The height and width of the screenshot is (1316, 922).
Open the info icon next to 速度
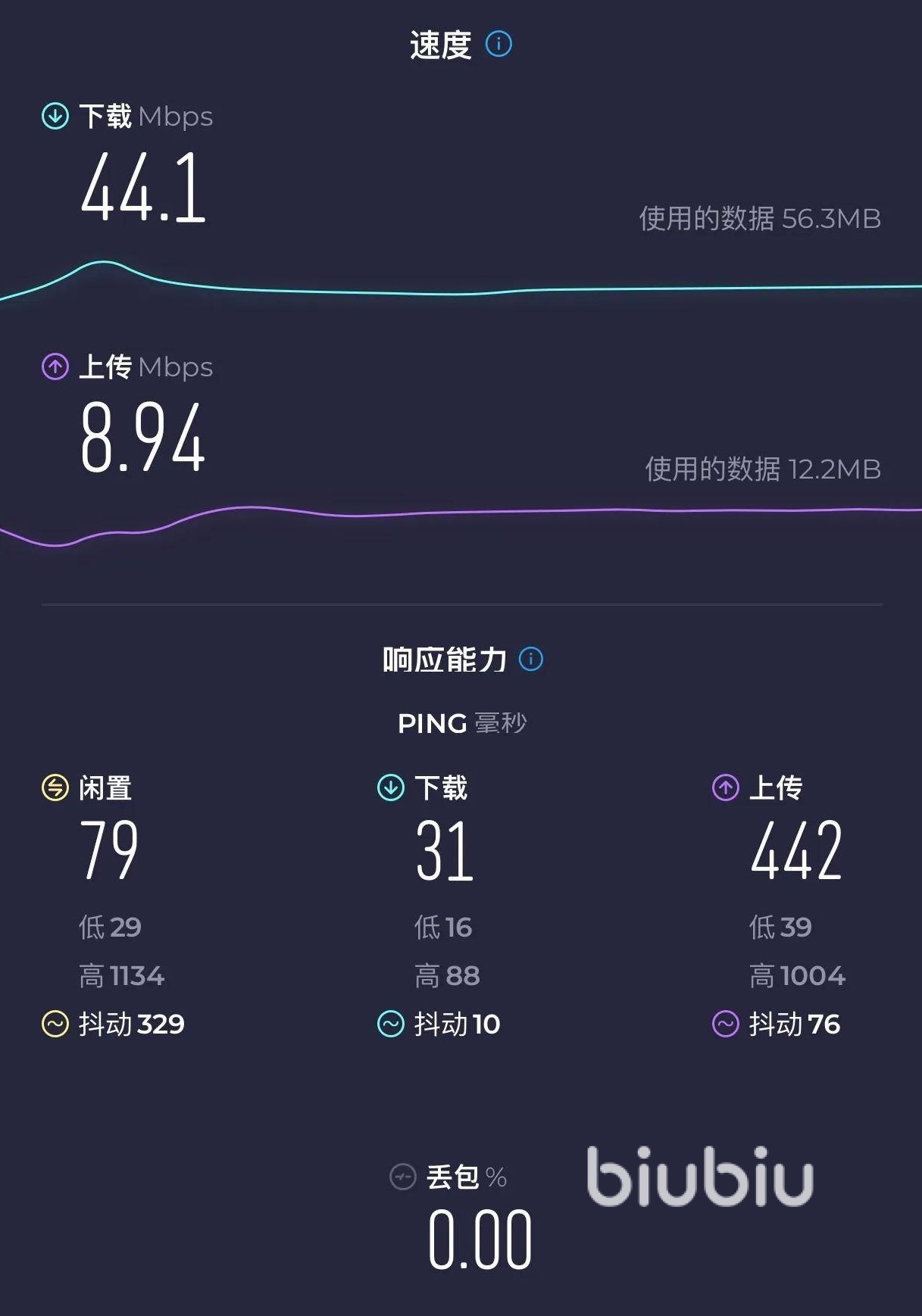pos(499,44)
